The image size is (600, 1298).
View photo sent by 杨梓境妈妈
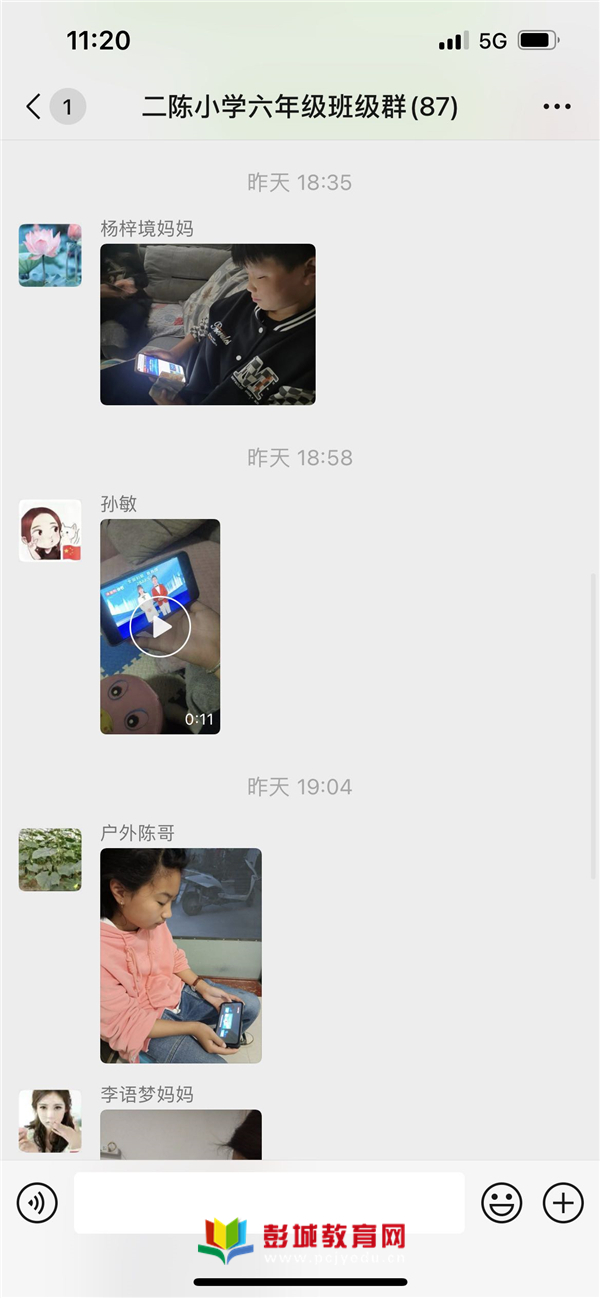[x=208, y=324]
